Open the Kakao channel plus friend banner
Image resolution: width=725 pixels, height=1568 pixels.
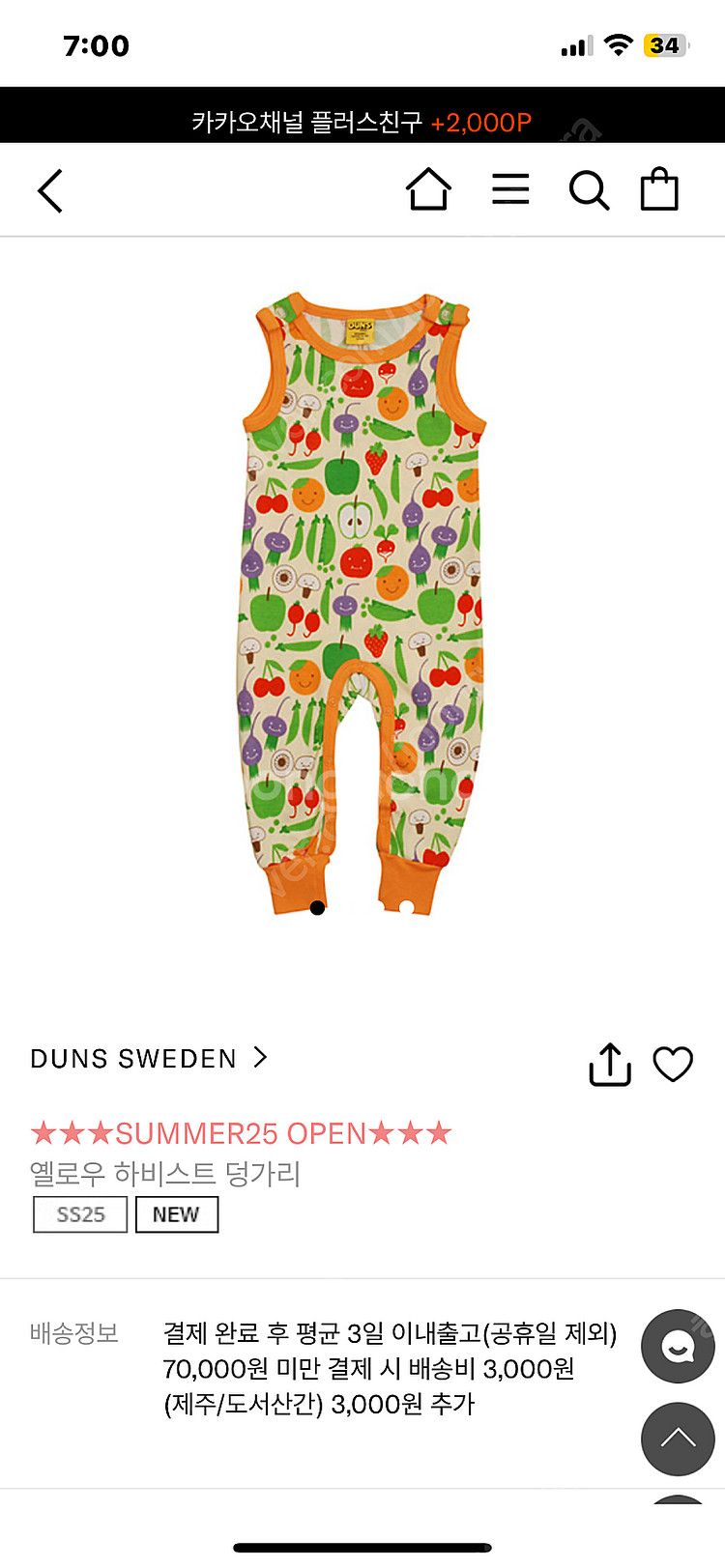362,122
